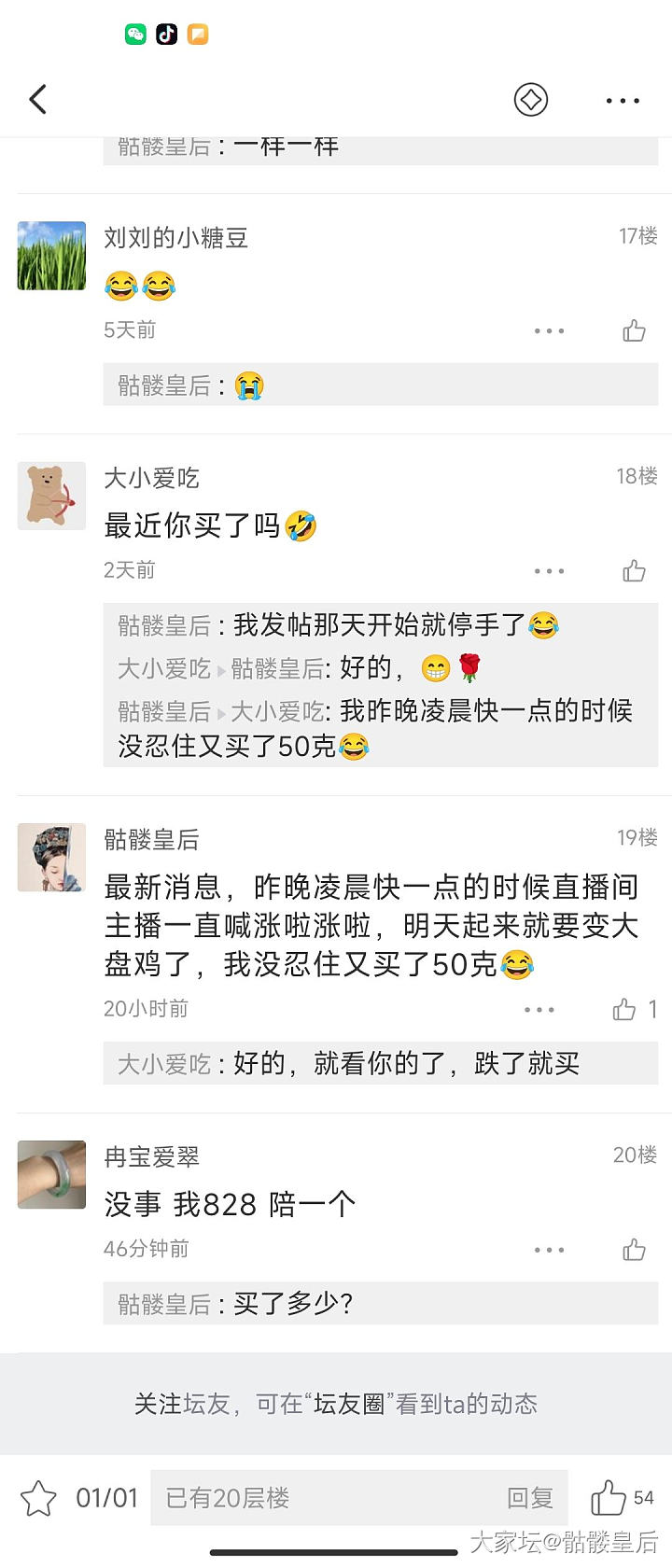
Task: Open 骷髅皇后's avatar on 19楼
Action: 51,857
